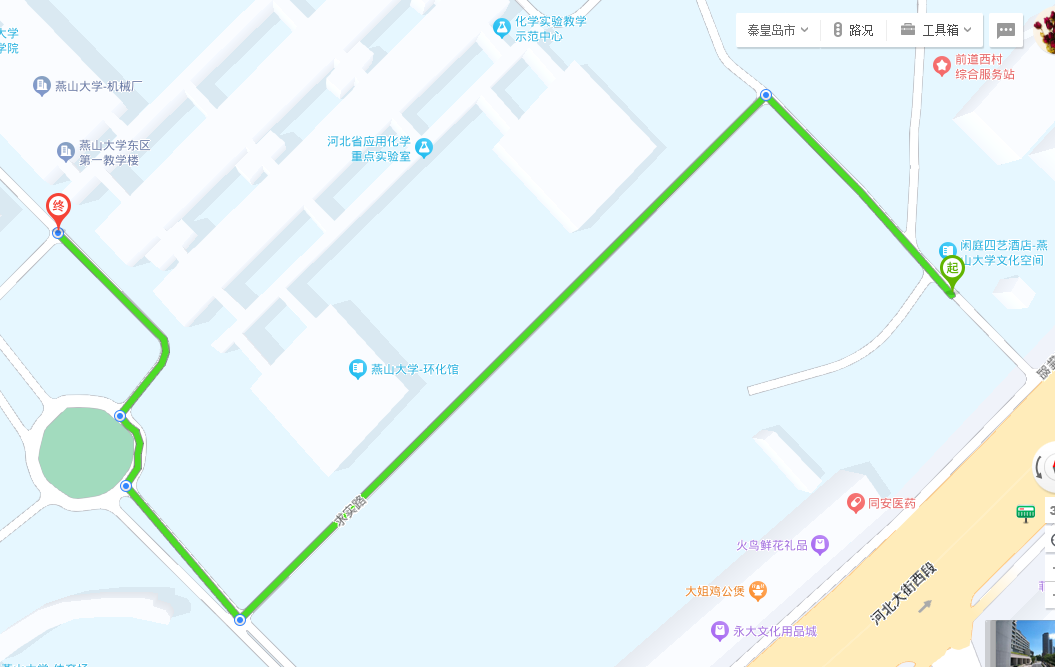The height and width of the screenshot is (667, 1055).
Task: Select 前道西村综合服务站 marker
Action: point(942,66)
